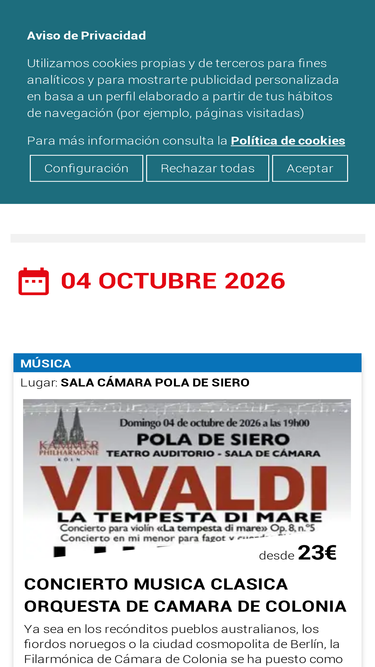Open the Política de cookies link
The width and height of the screenshot is (375, 667).
tap(288, 141)
